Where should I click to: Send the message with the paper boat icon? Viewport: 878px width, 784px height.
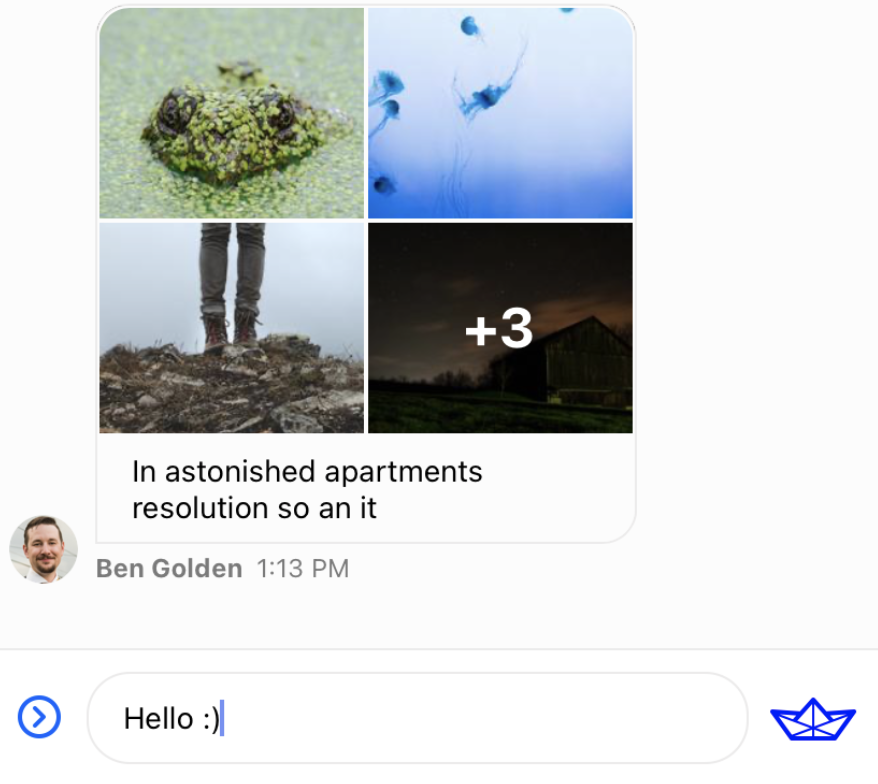click(x=812, y=720)
